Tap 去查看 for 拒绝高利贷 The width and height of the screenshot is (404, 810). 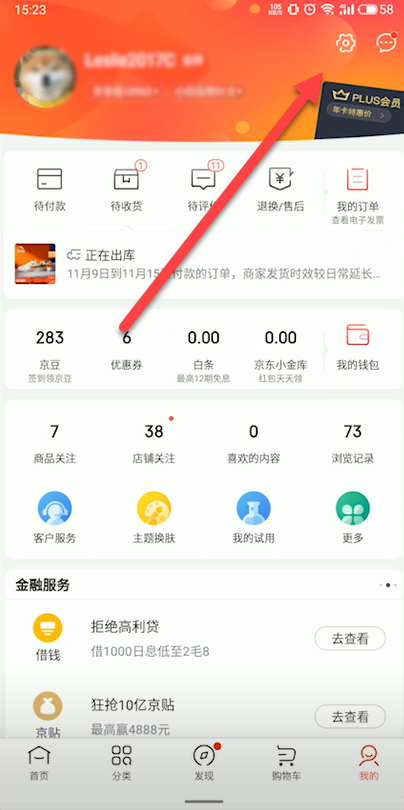(x=350, y=638)
